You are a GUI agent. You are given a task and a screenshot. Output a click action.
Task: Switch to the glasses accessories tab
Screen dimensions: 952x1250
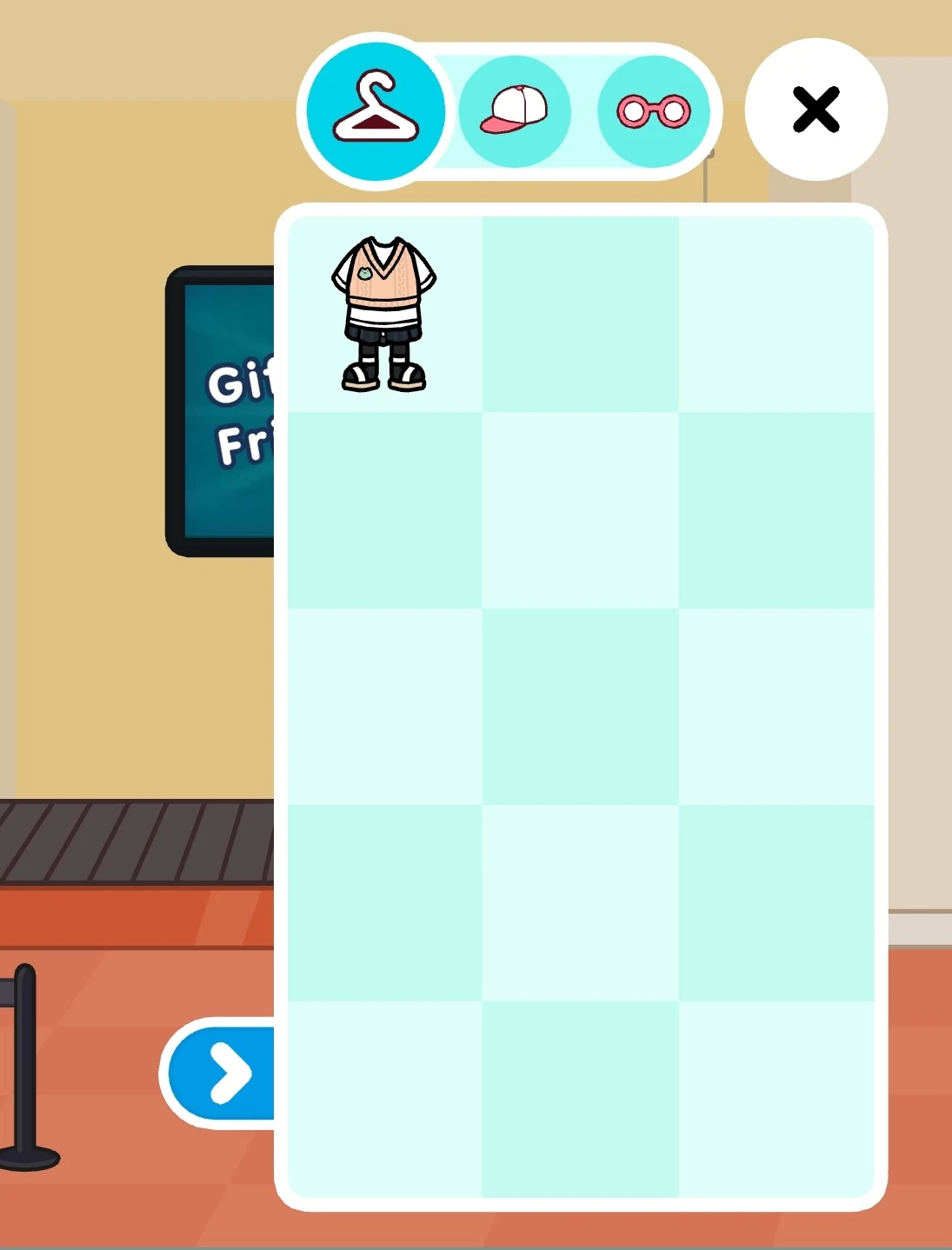point(654,111)
